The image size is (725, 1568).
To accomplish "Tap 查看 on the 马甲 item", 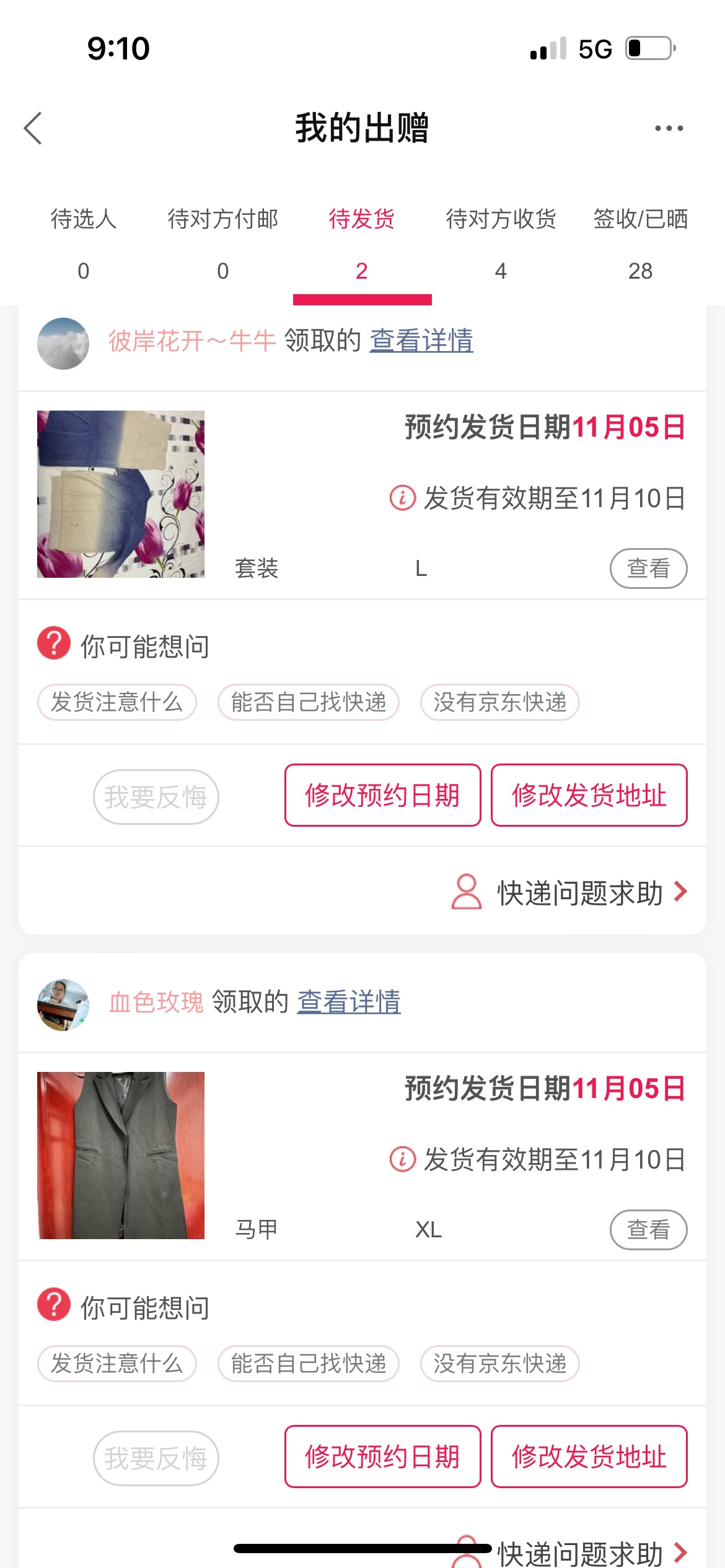I will tap(648, 1230).
